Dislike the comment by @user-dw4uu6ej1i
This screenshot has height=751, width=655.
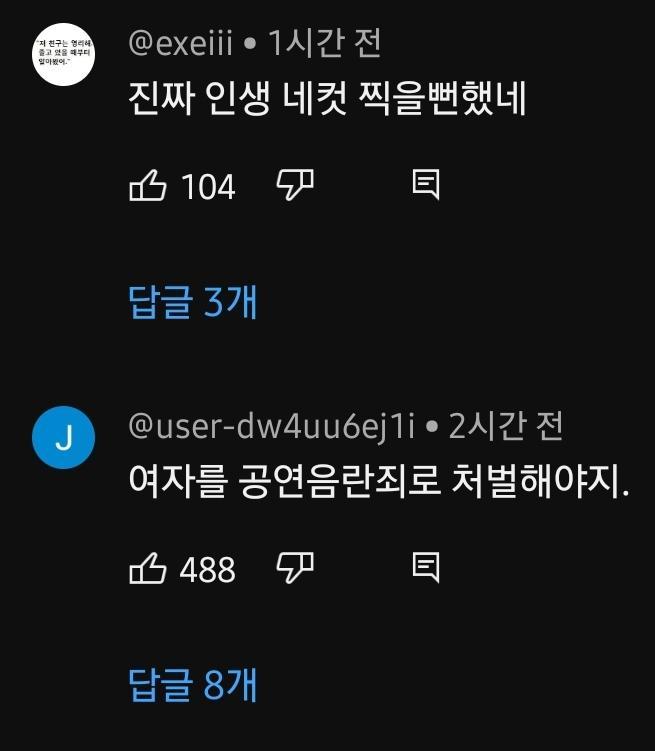click(x=295, y=567)
